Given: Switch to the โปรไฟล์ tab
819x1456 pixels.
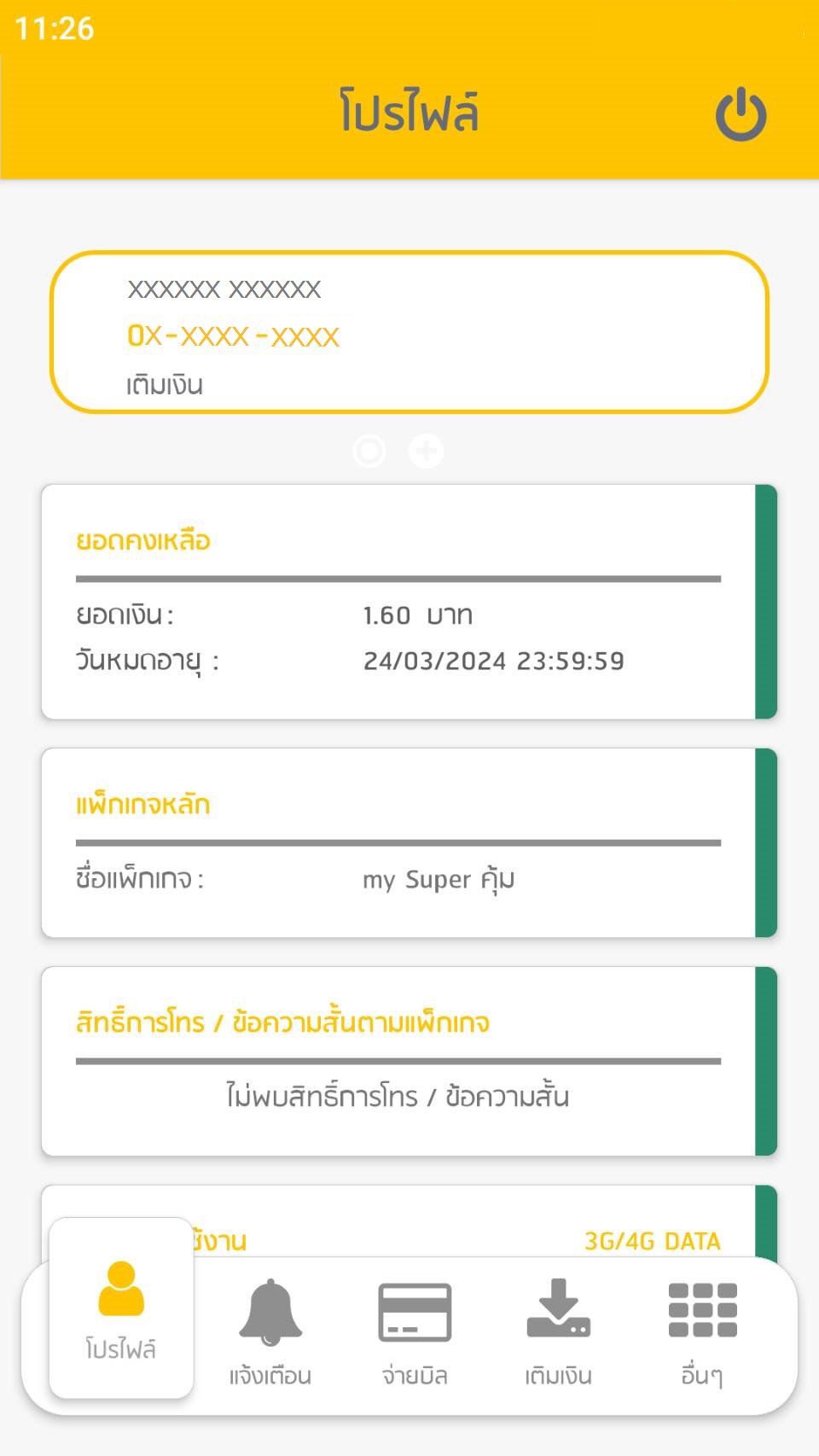Looking at the screenshot, I should (121, 1310).
